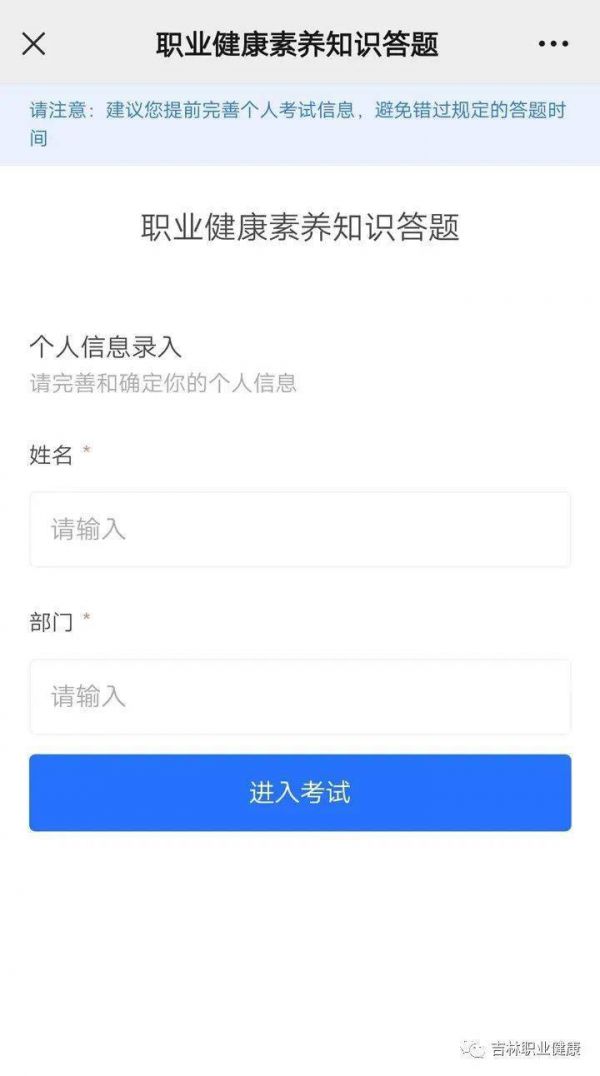Tap the 姓名 name input field
This screenshot has height=1076, width=600.
tap(300, 529)
